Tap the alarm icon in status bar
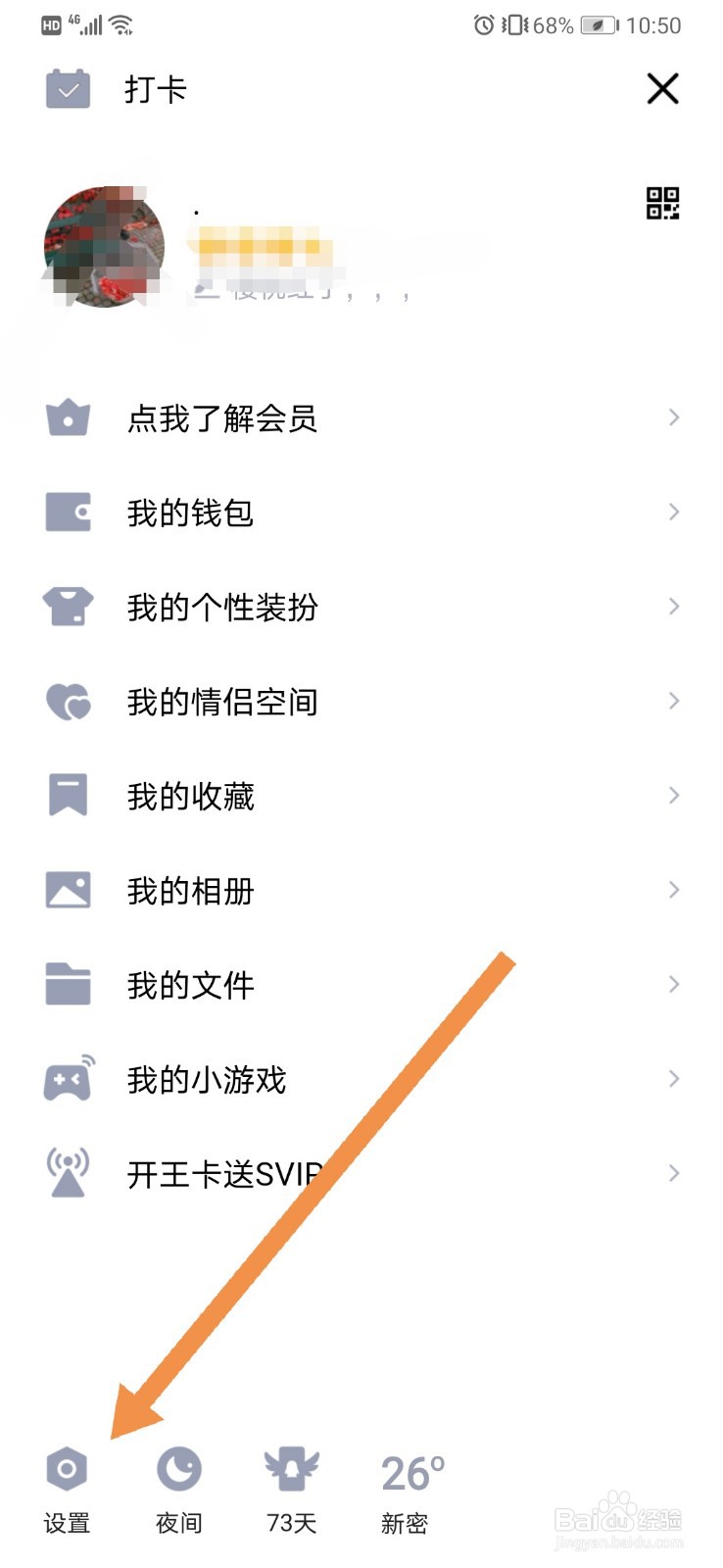723x1568 pixels. click(482, 24)
